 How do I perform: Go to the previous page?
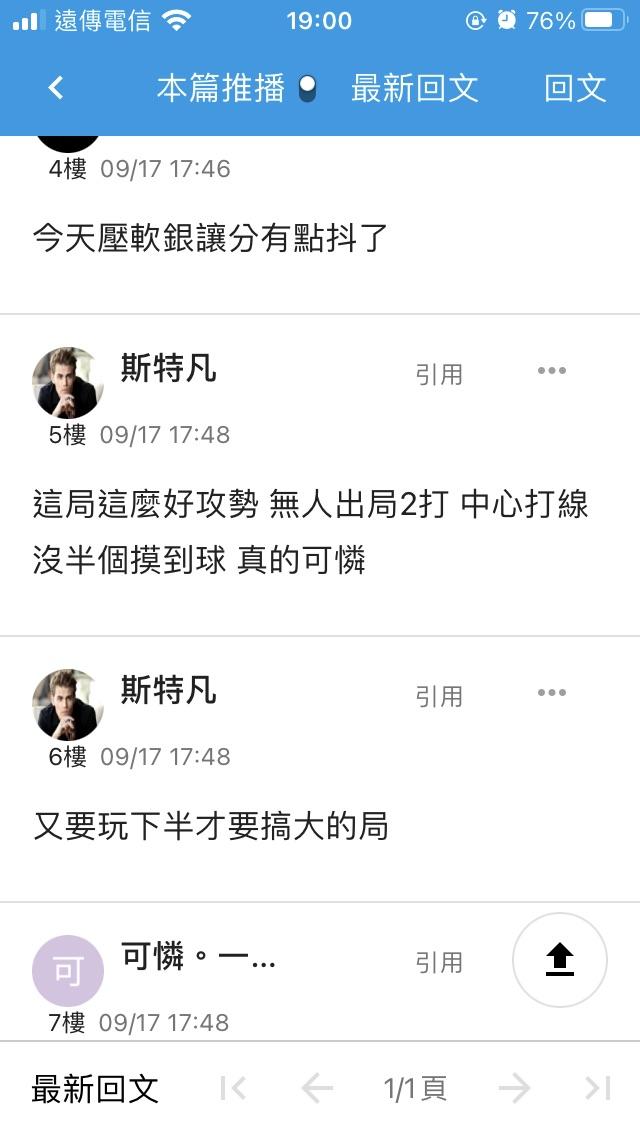pyautogui.click(x=317, y=1088)
